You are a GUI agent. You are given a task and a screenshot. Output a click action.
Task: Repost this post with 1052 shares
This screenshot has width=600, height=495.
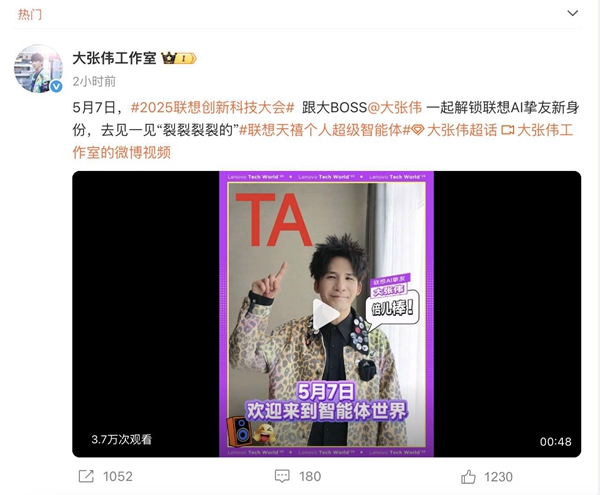(104, 476)
